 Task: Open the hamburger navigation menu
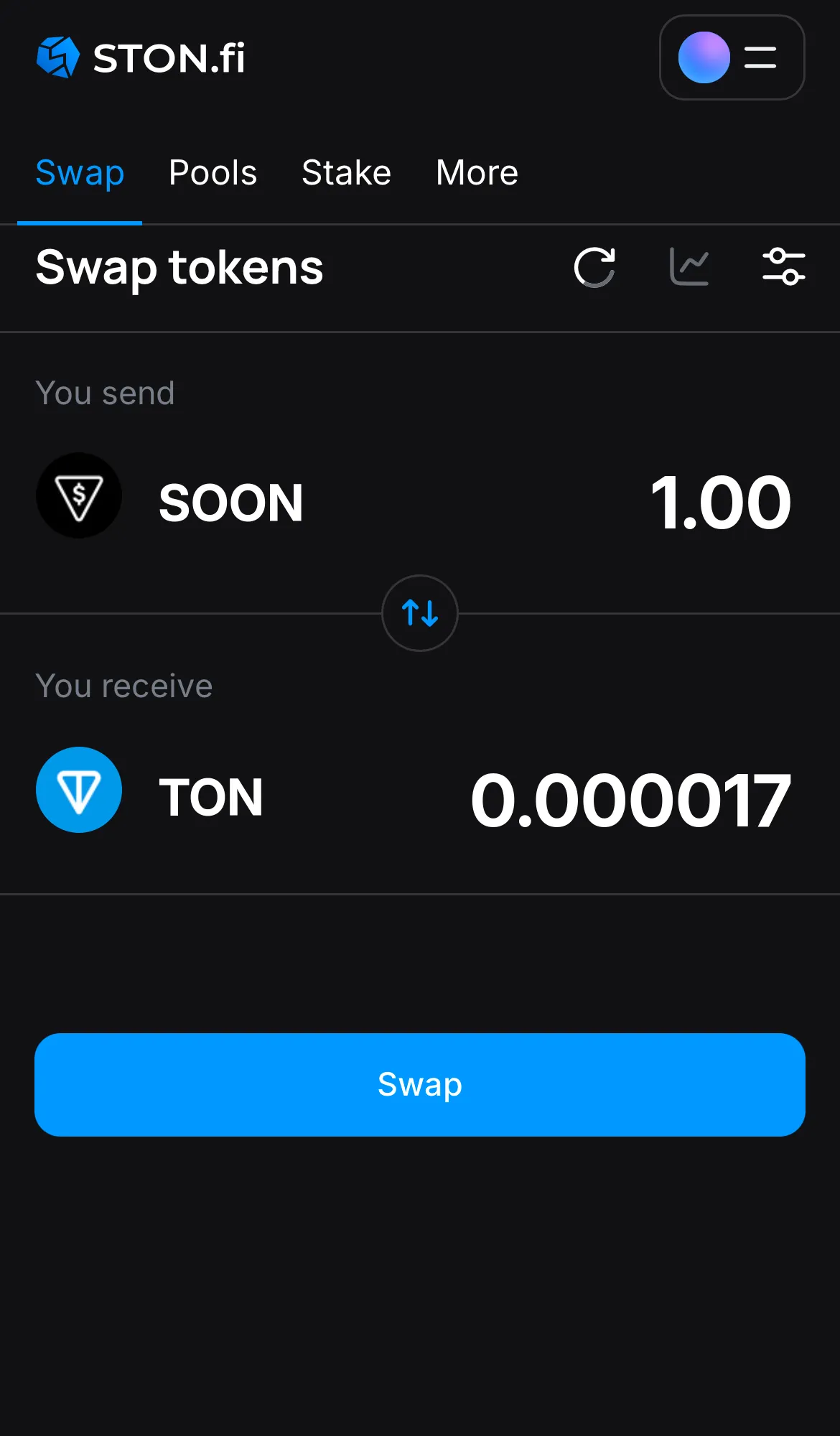[759, 57]
